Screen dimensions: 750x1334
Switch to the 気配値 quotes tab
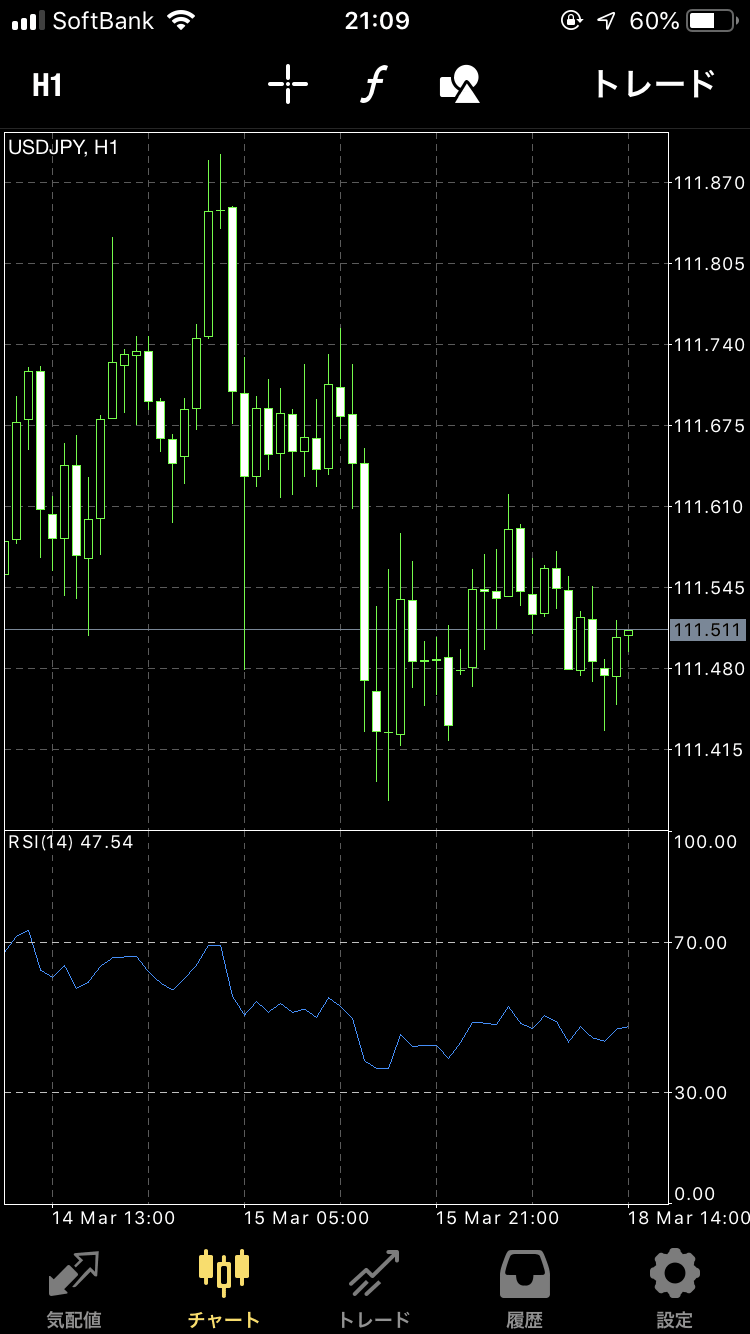(74, 1287)
